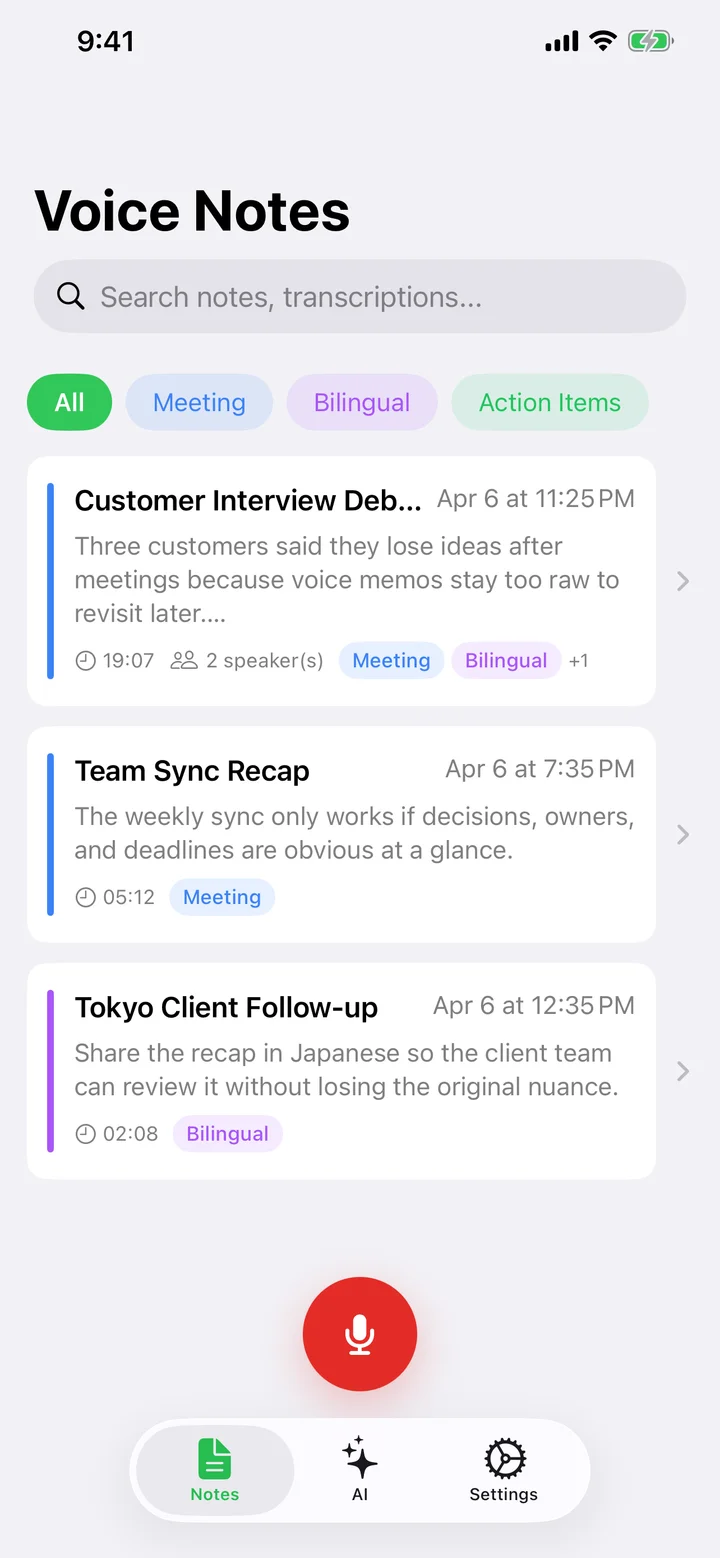Tap the red microphone recording button

(x=360, y=1334)
